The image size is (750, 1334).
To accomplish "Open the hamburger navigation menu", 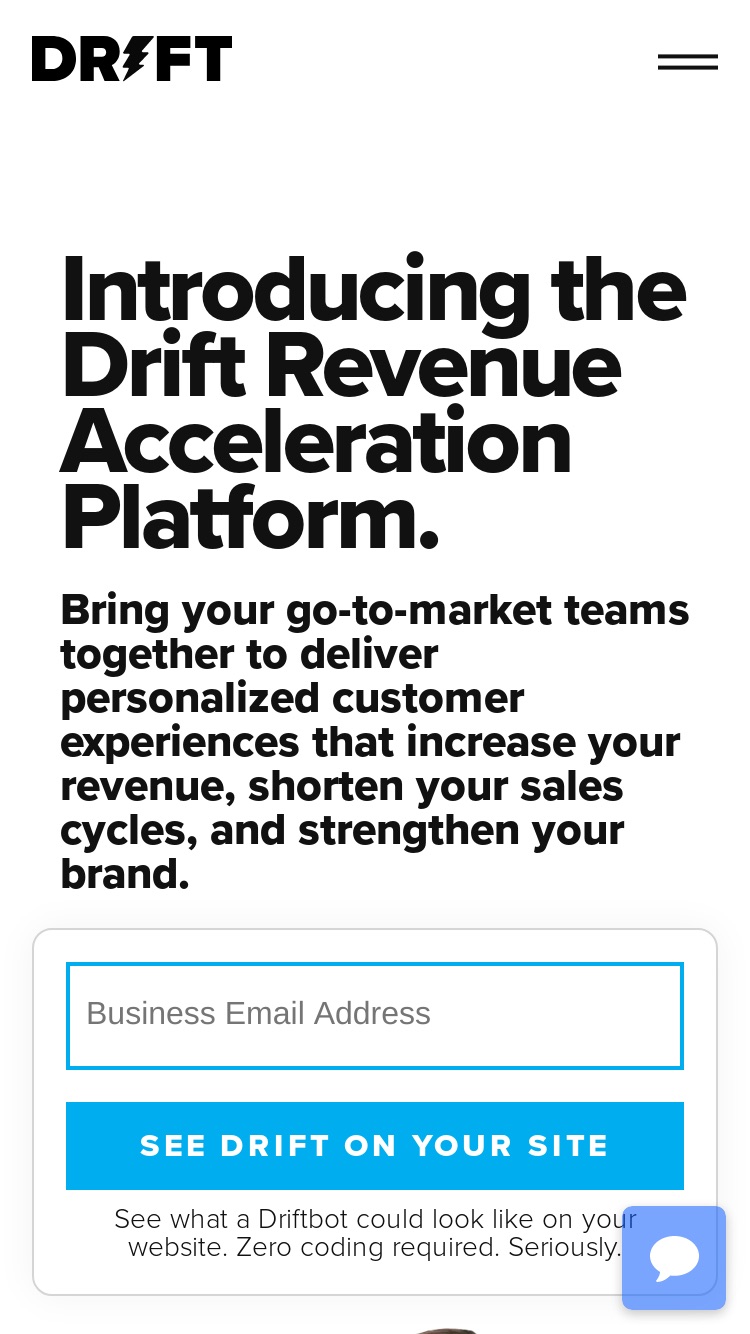I will pyautogui.click(x=688, y=62).
